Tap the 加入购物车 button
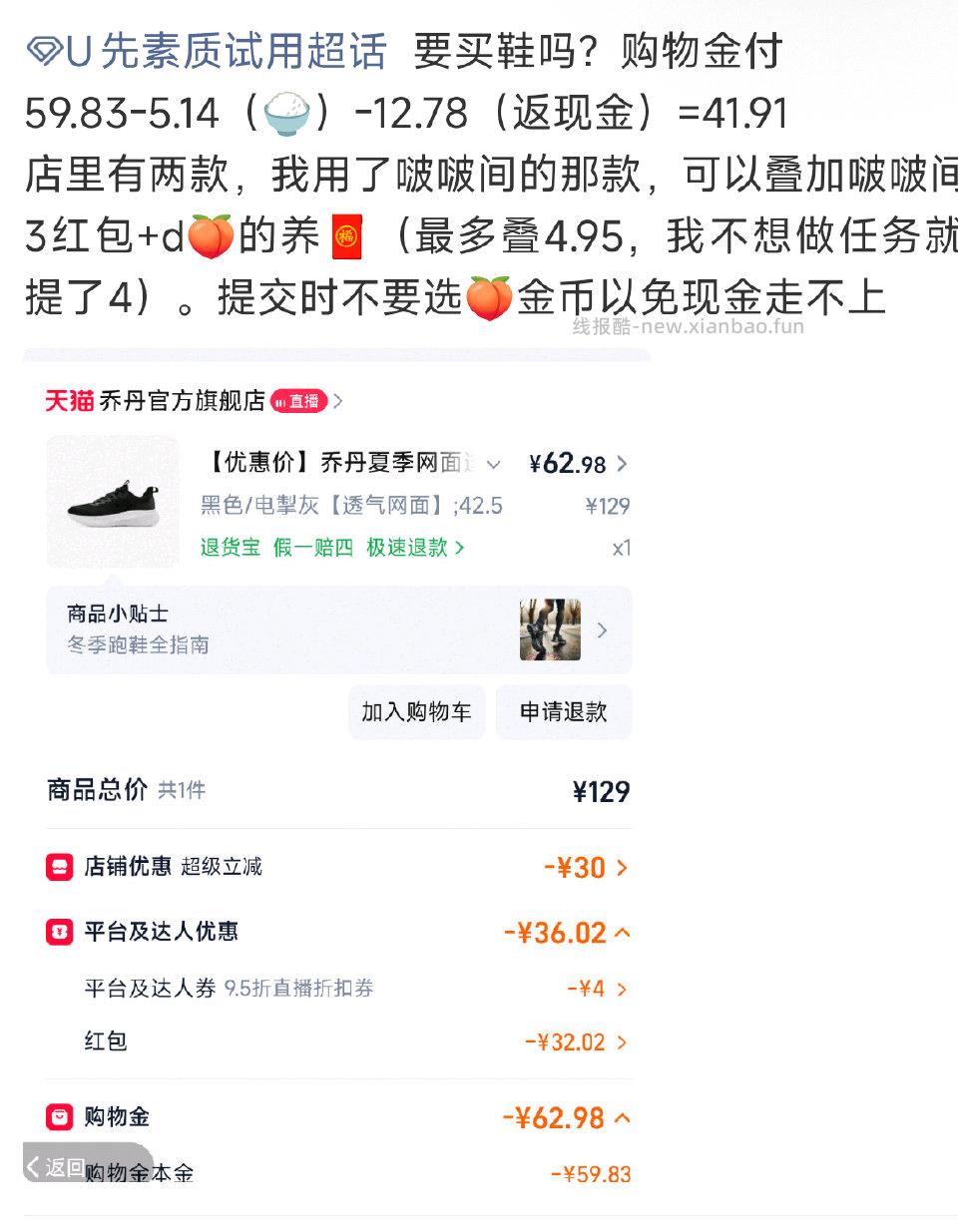 (416, 712)
